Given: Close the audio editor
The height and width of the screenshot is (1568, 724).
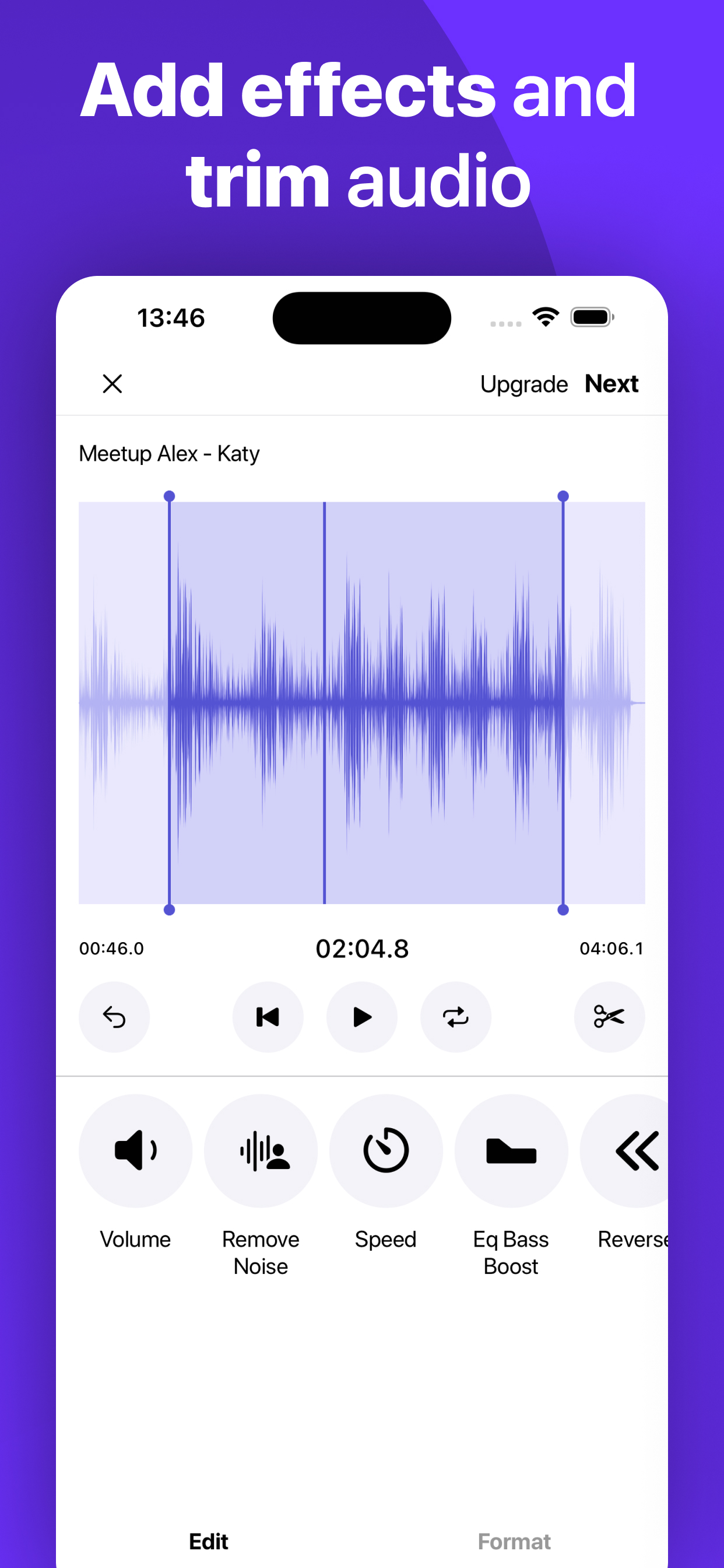Looking at the screenshot, I should coord(113,383).
